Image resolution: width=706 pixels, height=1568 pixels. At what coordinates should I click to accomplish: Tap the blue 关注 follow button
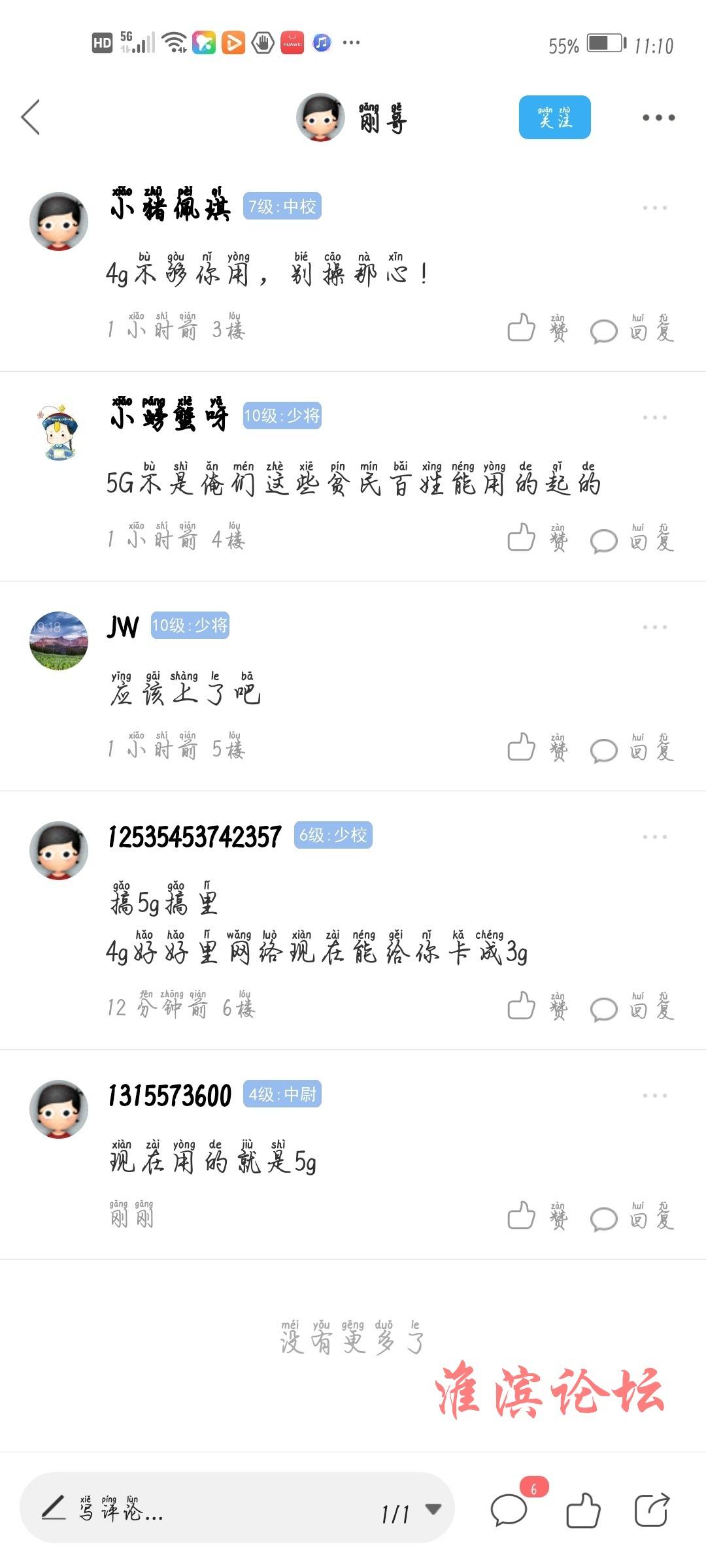tap(554, 118)
